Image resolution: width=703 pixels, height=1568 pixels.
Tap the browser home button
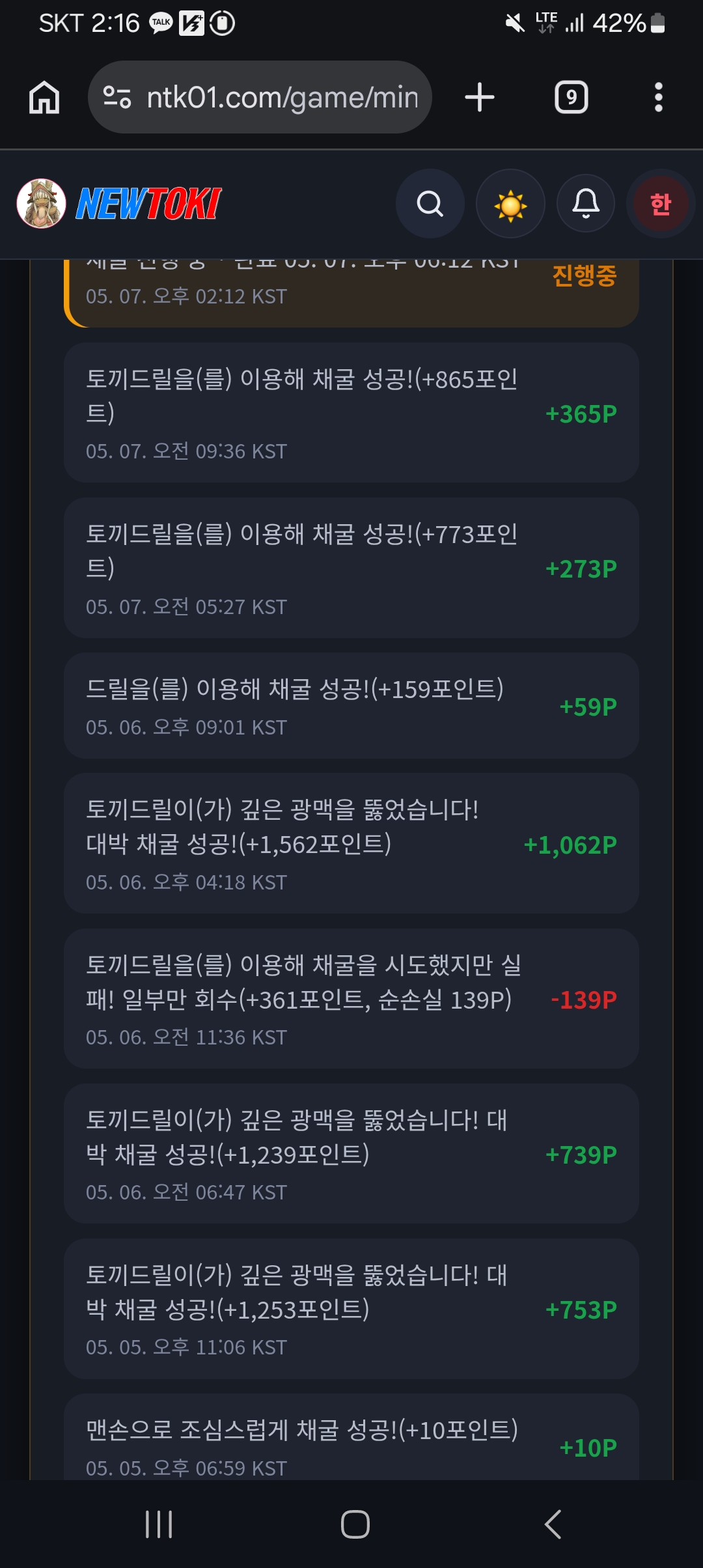(x=44, y=98)
